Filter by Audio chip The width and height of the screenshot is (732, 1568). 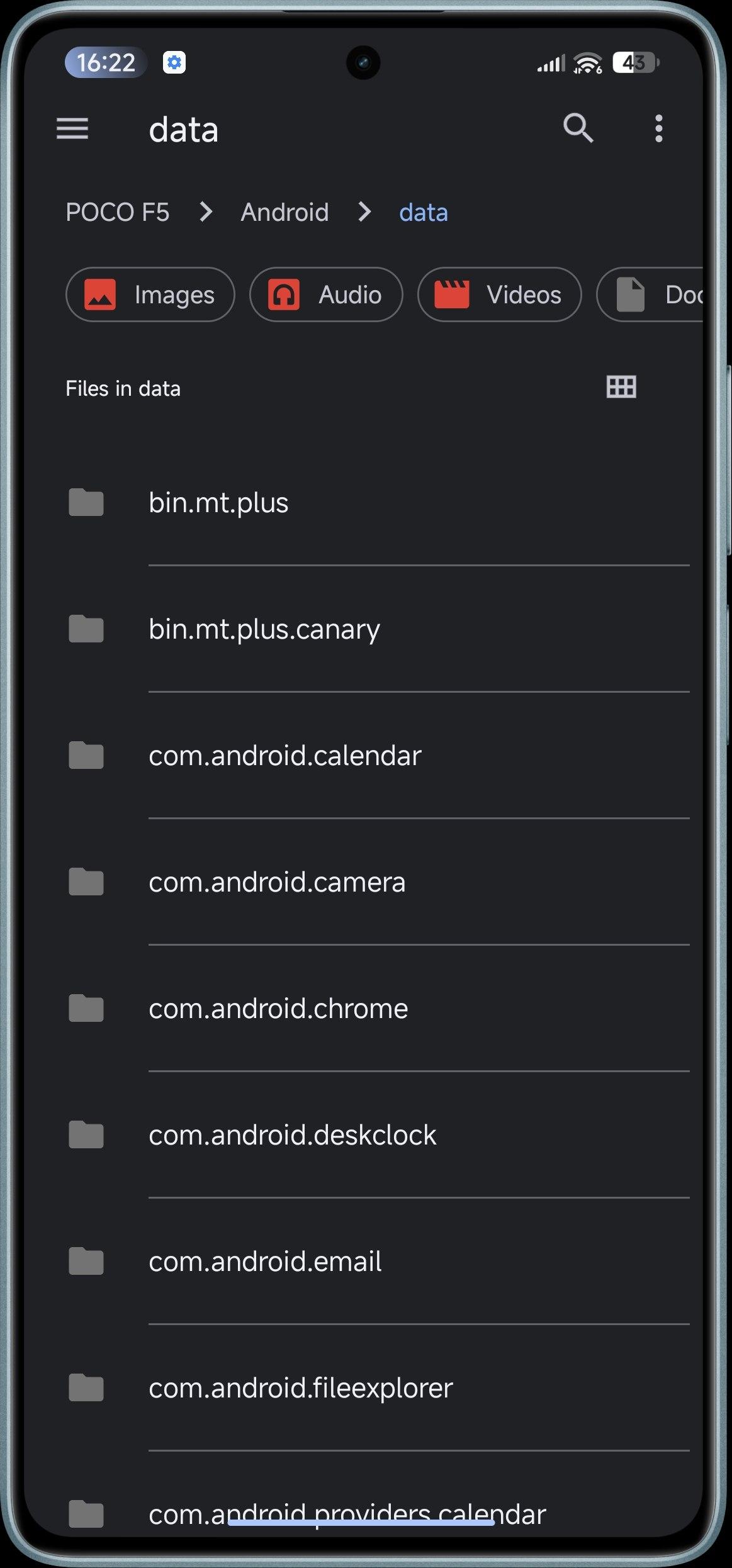click(326, 294)
